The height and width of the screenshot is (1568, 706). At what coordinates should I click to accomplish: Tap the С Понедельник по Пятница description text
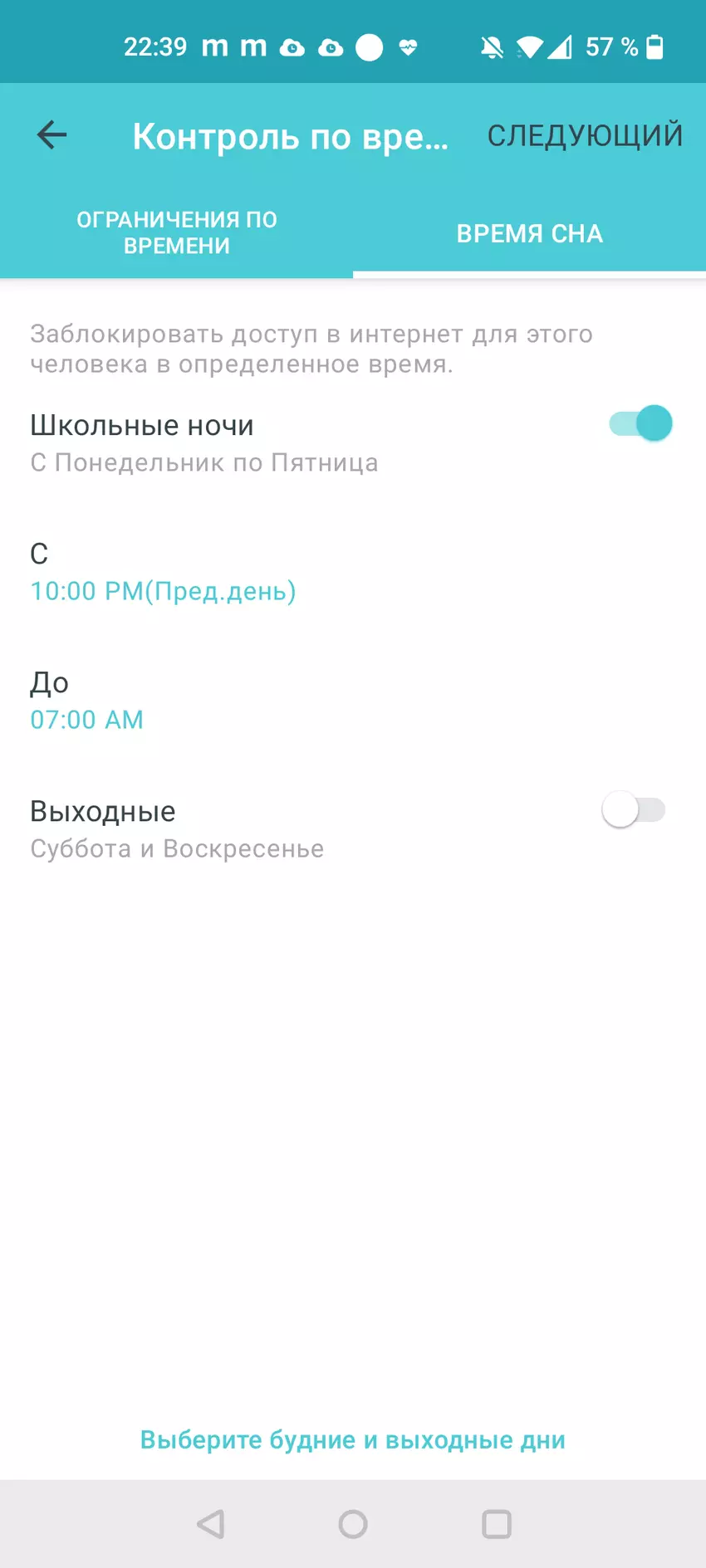203,462
